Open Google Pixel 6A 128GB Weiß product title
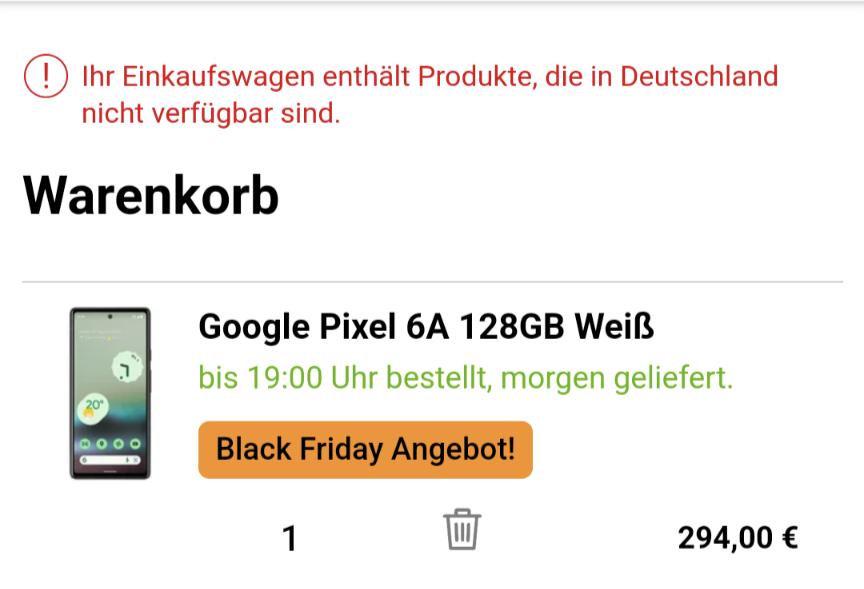 [x=426, y=326]
